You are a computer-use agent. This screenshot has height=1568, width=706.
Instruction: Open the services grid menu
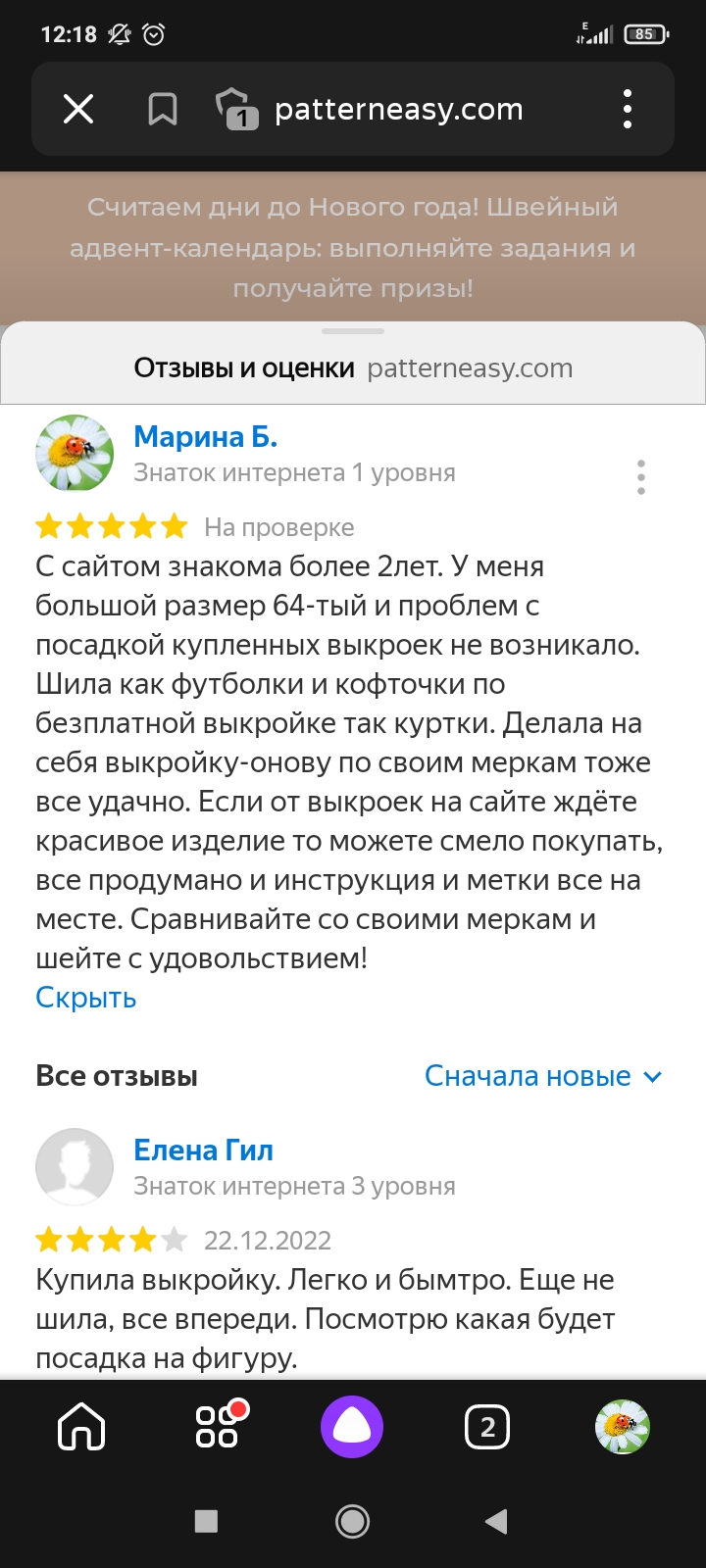(x=218, y=1427)
